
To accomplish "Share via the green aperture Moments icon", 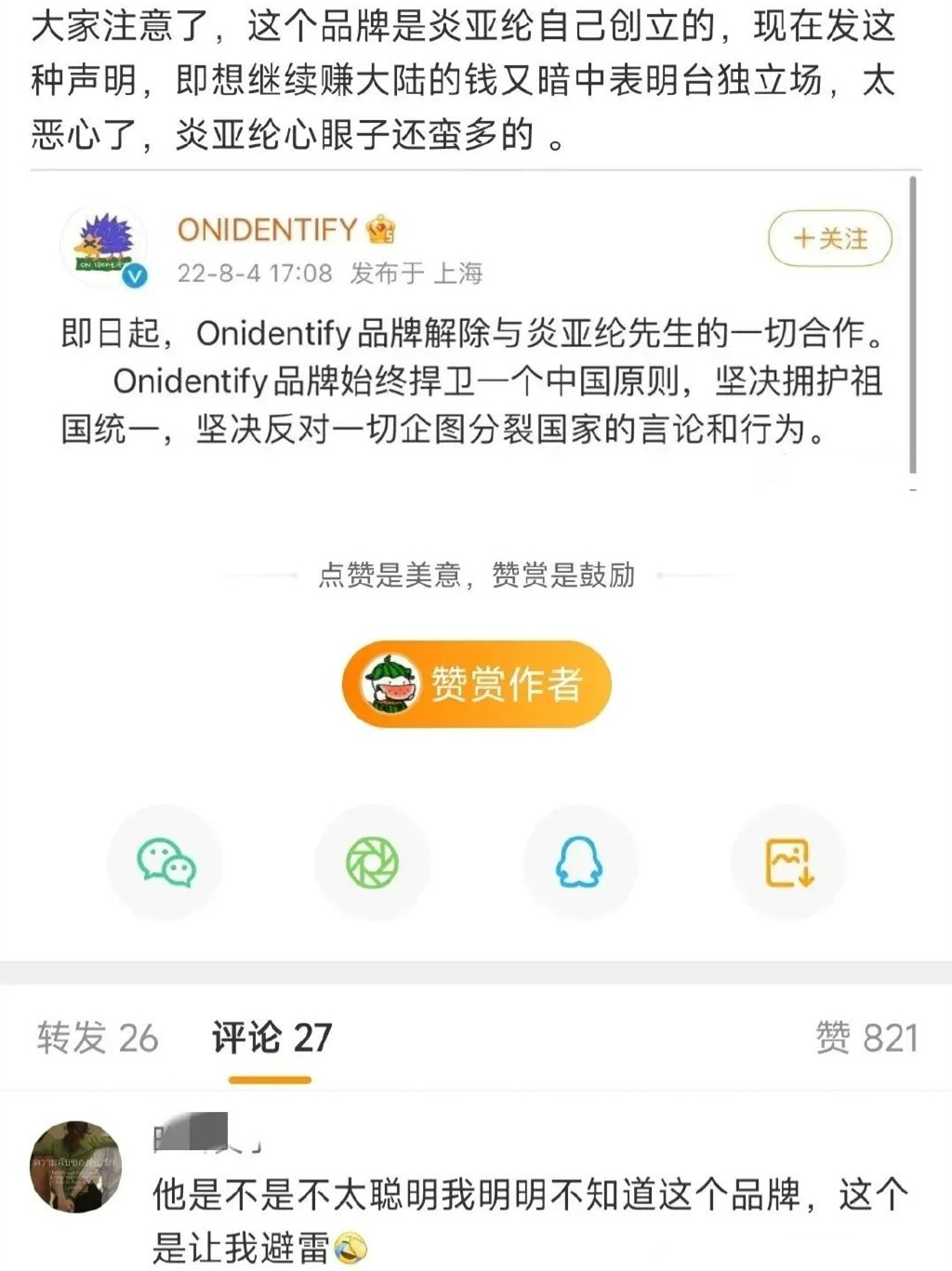I will (x=374, y=863).
